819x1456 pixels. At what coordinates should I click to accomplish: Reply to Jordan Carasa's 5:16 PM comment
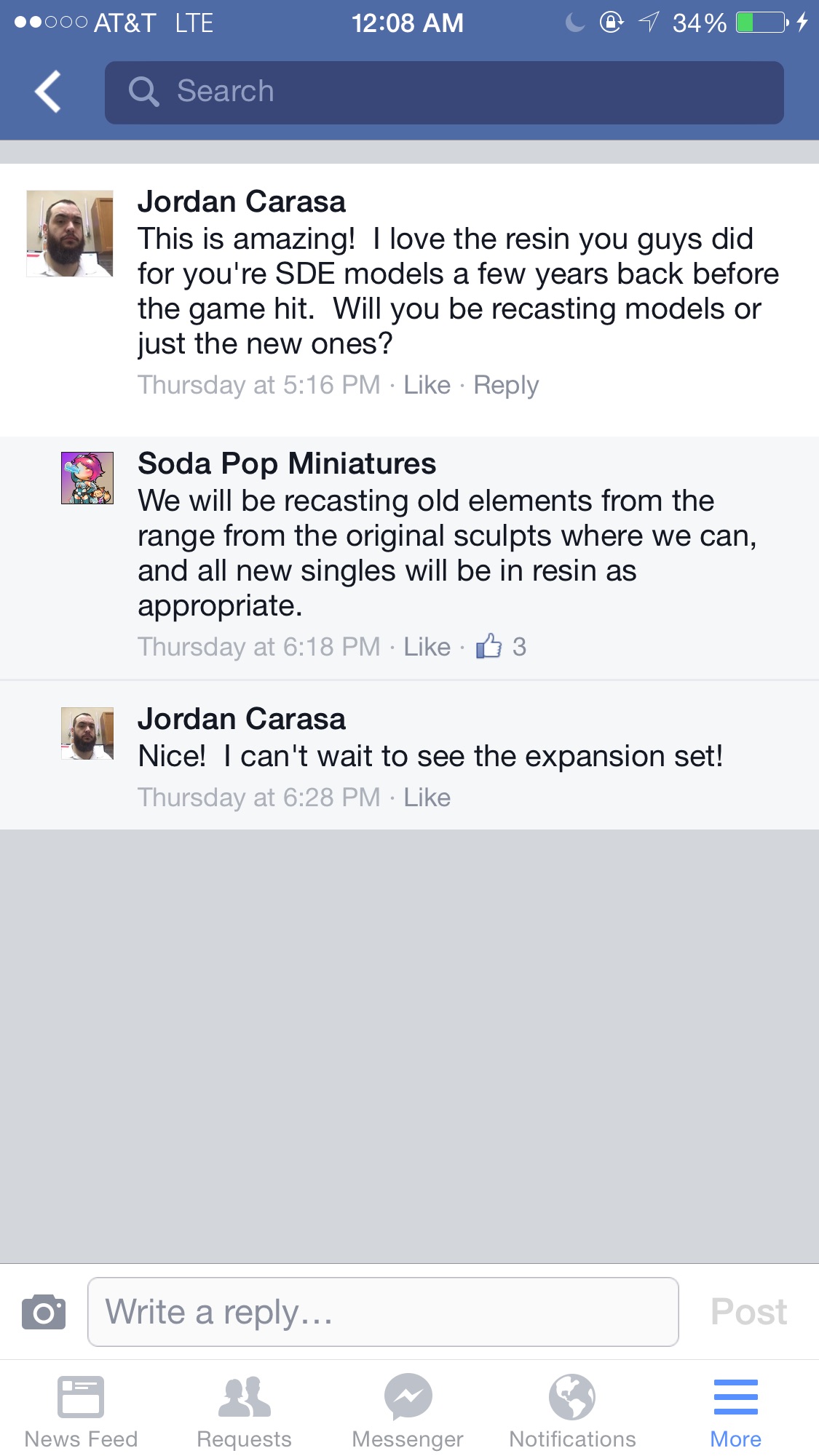pos(506,385)
